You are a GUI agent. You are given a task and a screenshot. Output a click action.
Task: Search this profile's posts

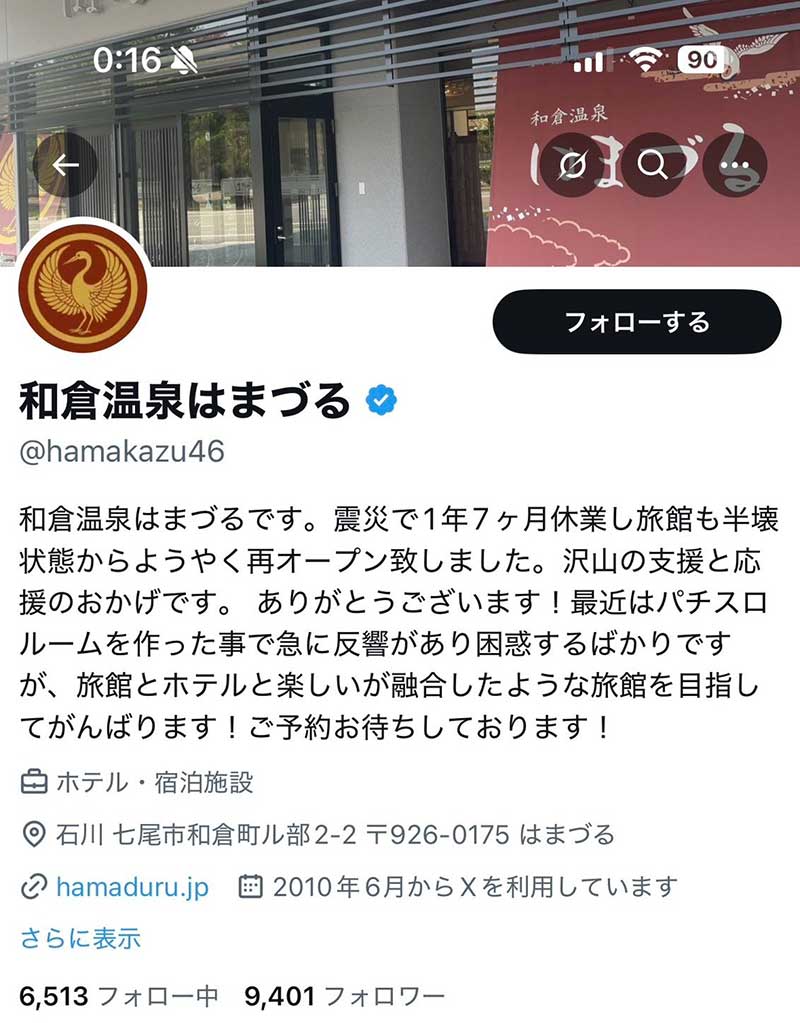tap(654, 165)
